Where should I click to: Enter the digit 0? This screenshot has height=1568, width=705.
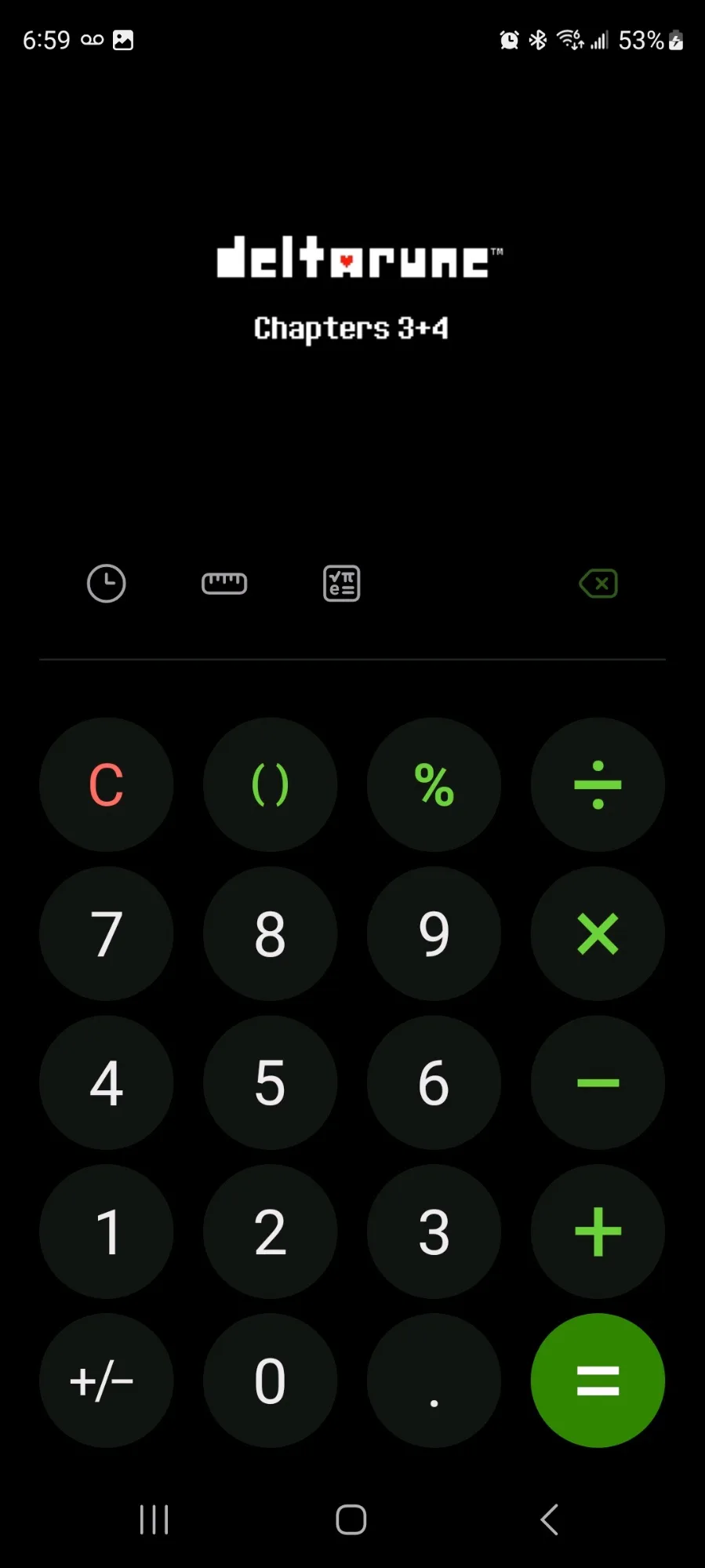[x=270, y=1381]
